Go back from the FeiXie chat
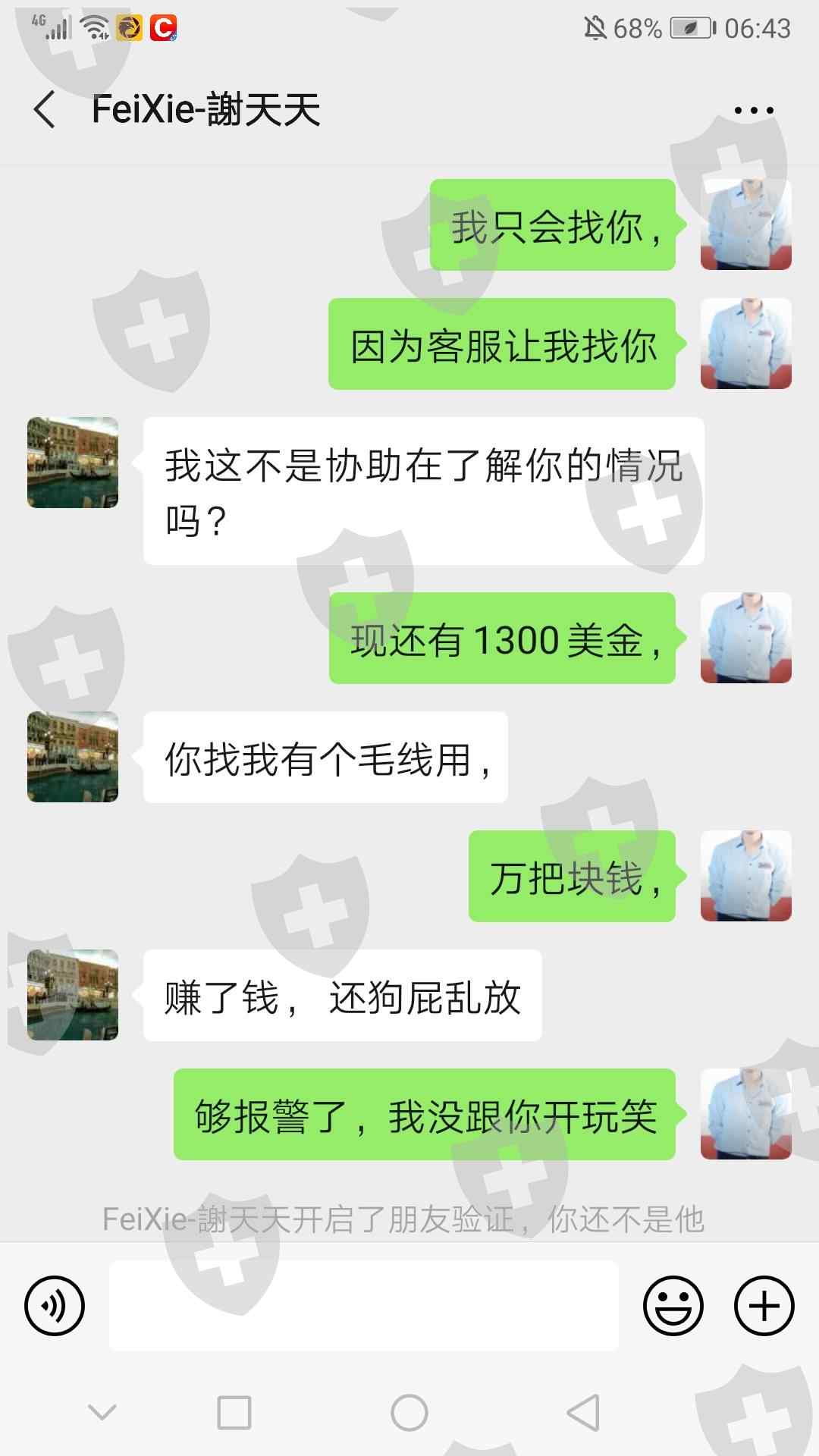 (45, 110)
